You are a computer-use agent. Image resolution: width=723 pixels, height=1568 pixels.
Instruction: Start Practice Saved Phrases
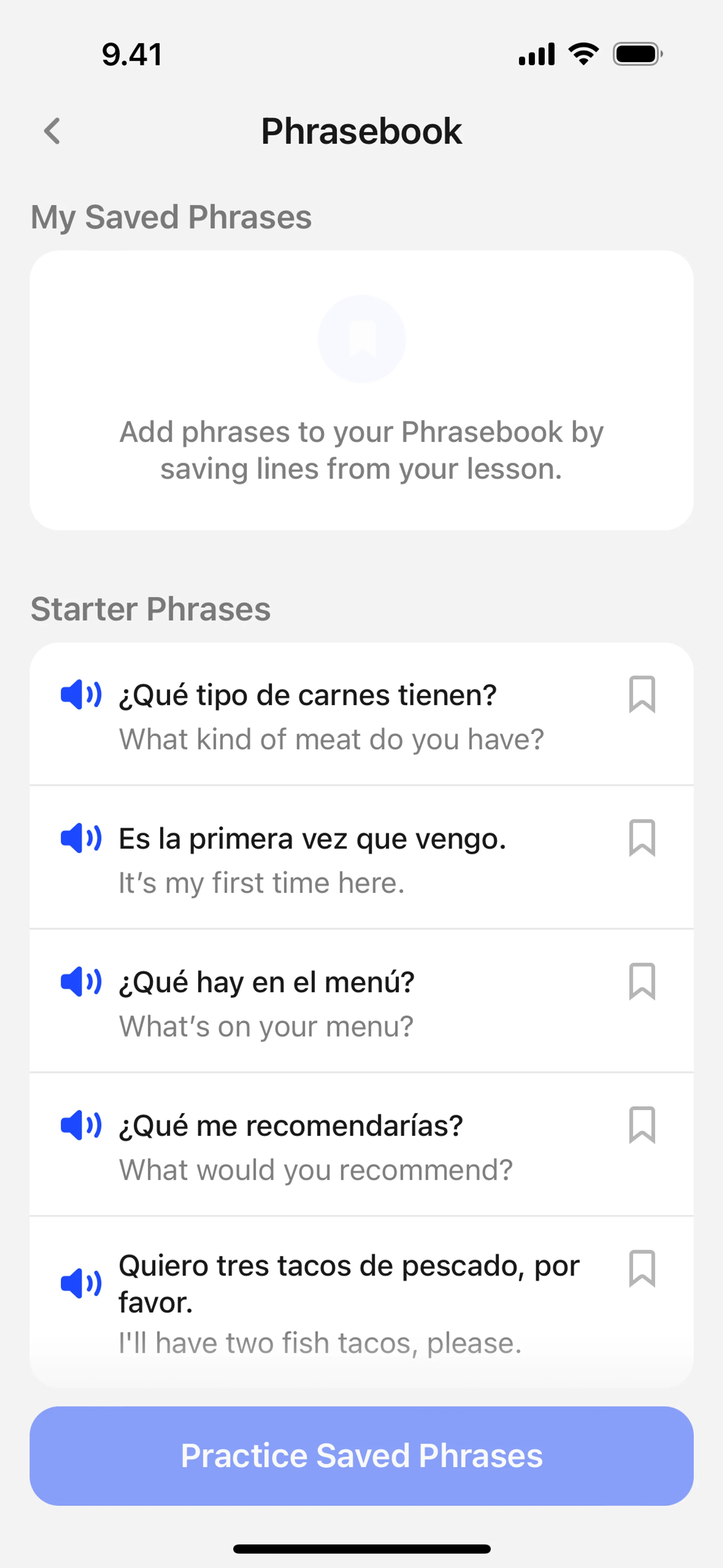(x=361, y=1455)
